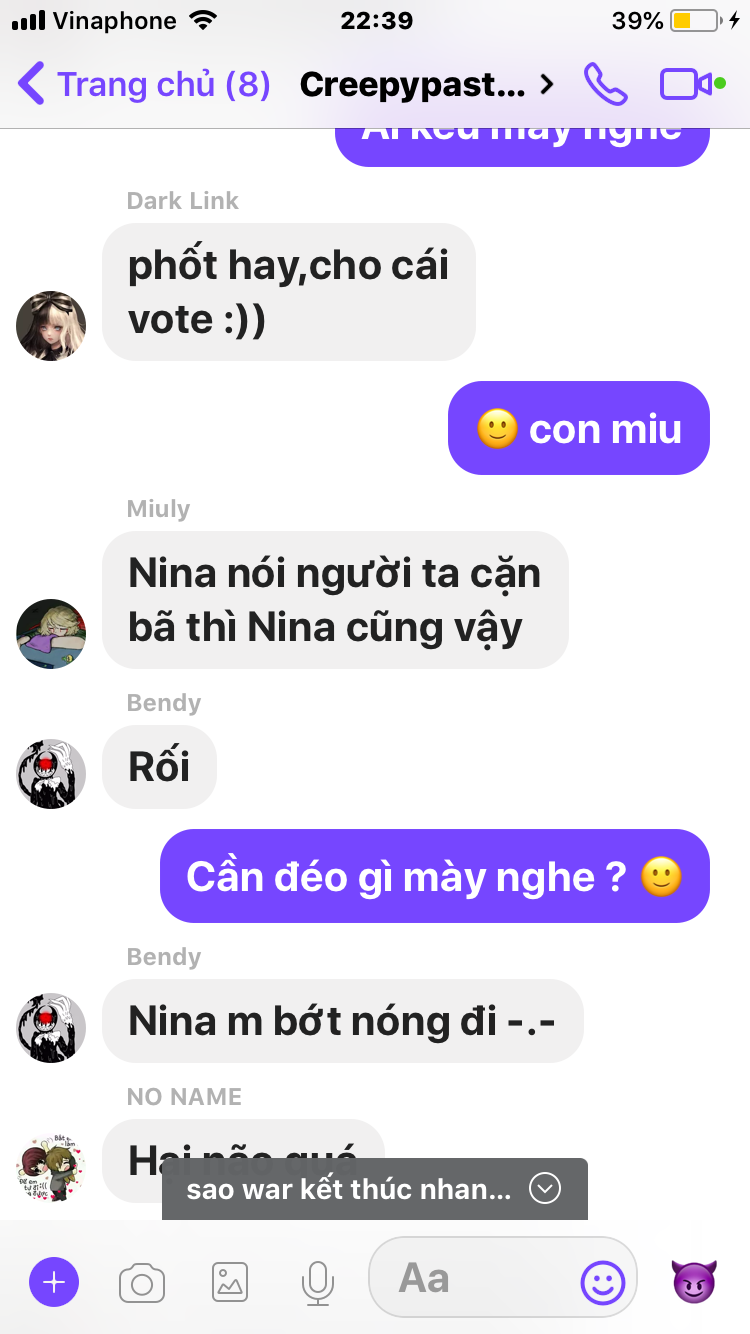View Dark Link's profile picture
This screenshot has height=1334, width=750.
[51, 326]
